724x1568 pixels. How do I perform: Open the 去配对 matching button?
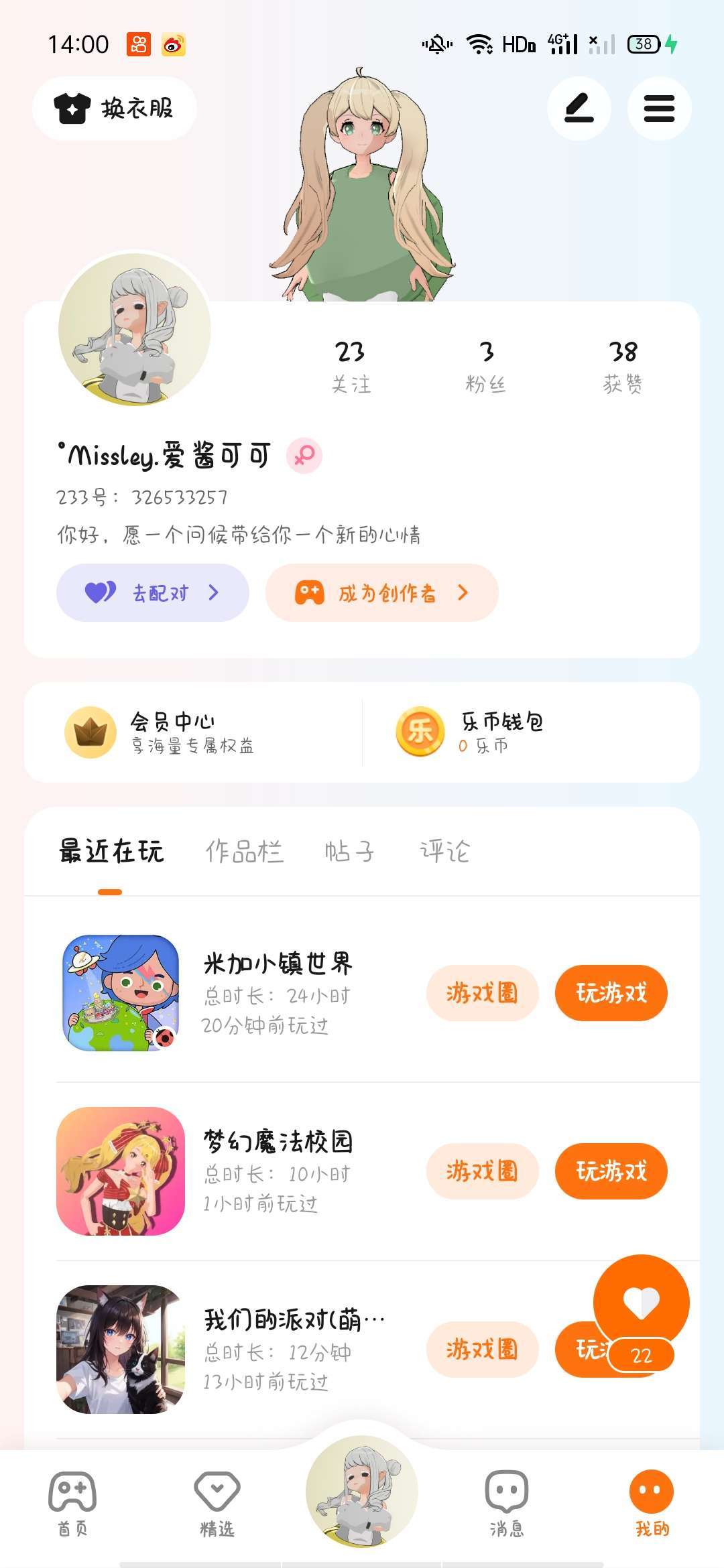[153, 593]
